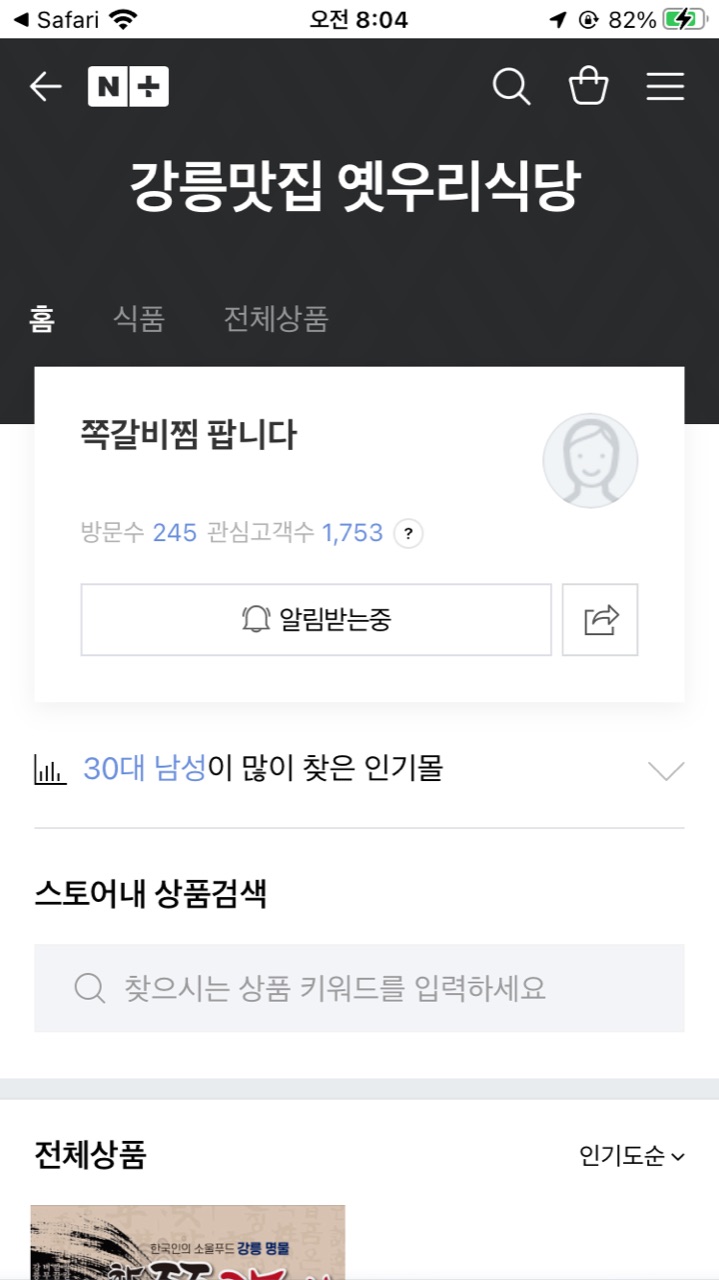Viewport: 719px width, 1280px height.
Task: Open the shopping basket
Action: tap(588, 87)
